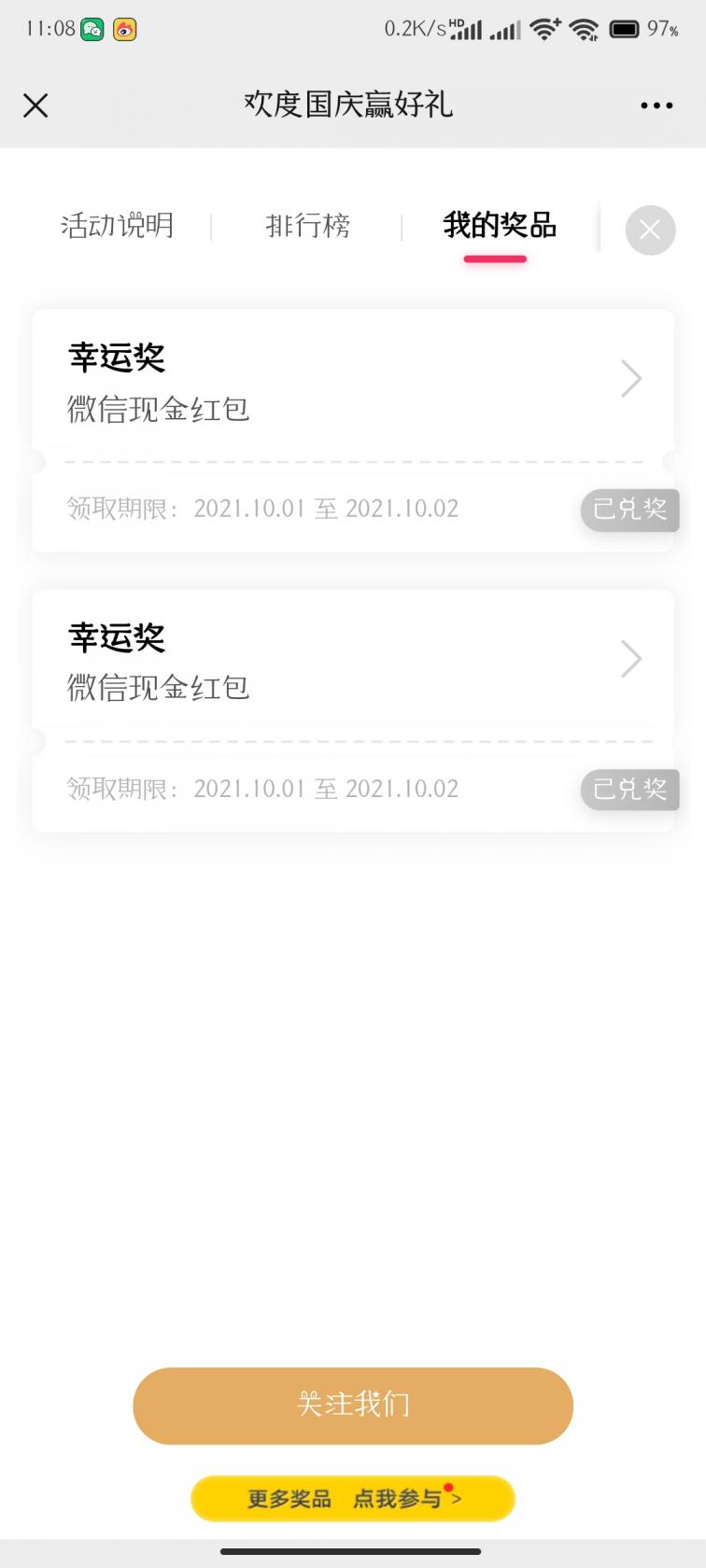This screenshot has width=706, height=1568.
Task: Click the X icon to exit the page
Action: (35, 105)
